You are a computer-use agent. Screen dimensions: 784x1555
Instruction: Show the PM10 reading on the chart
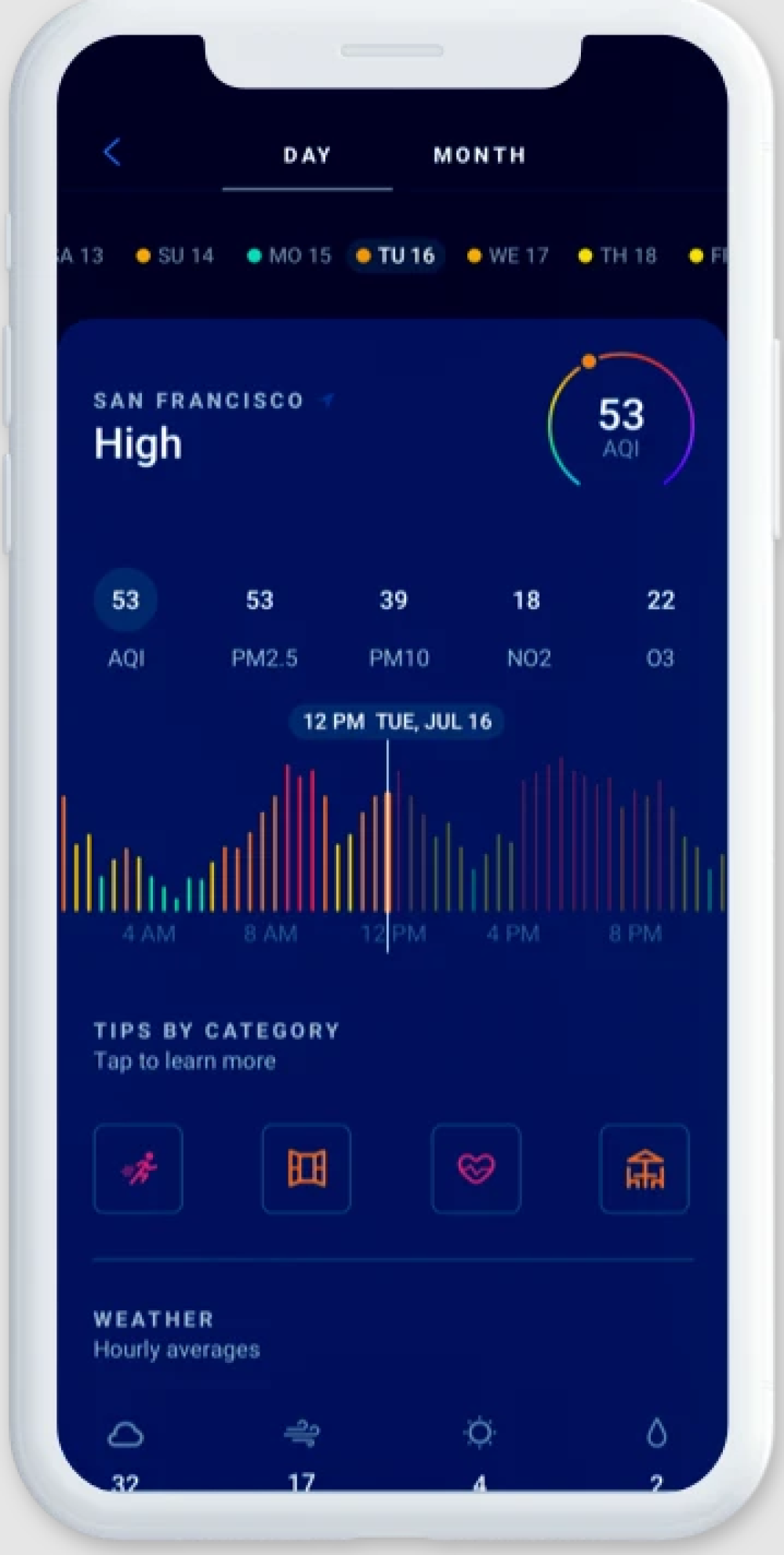[397, 627]
